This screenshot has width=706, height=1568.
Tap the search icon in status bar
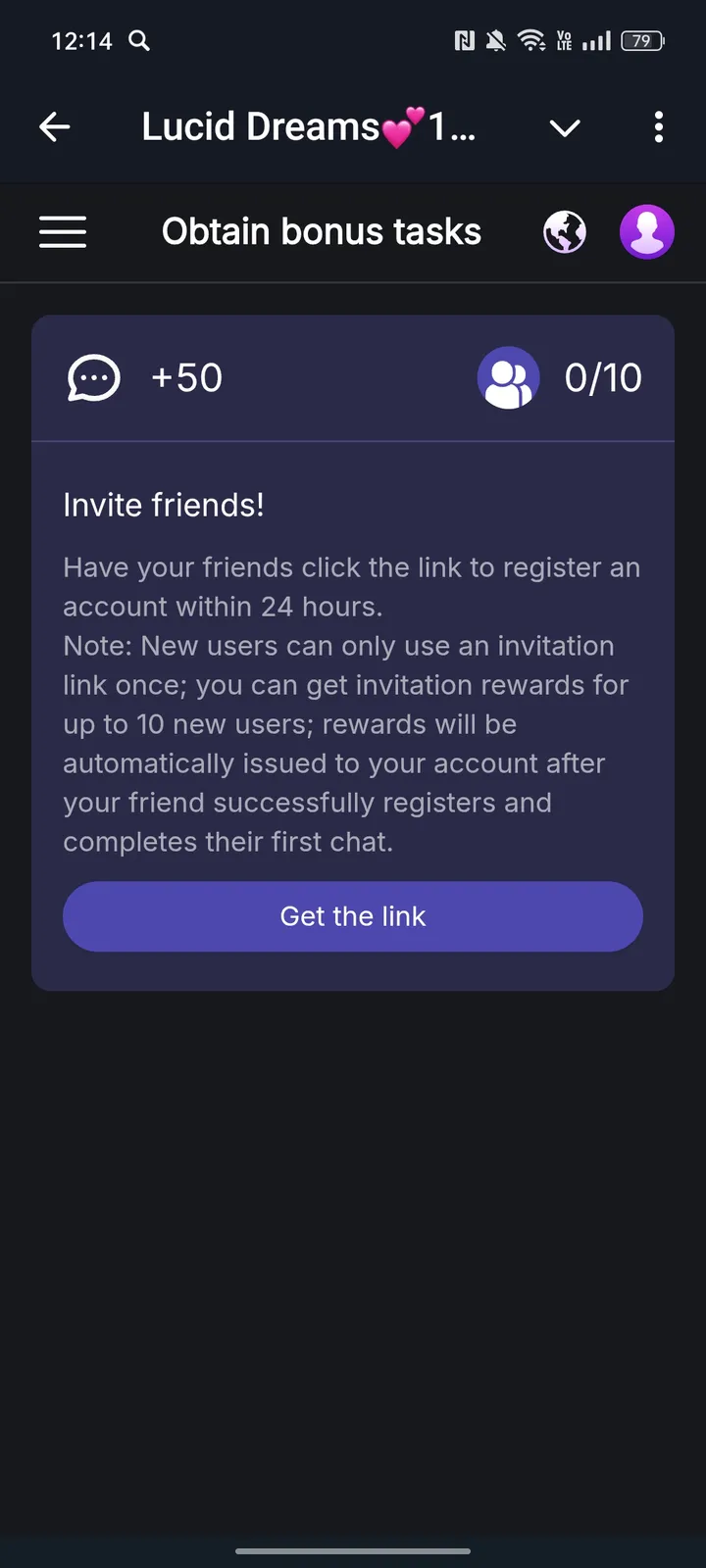pyautogui.click(x=138, y=41)
